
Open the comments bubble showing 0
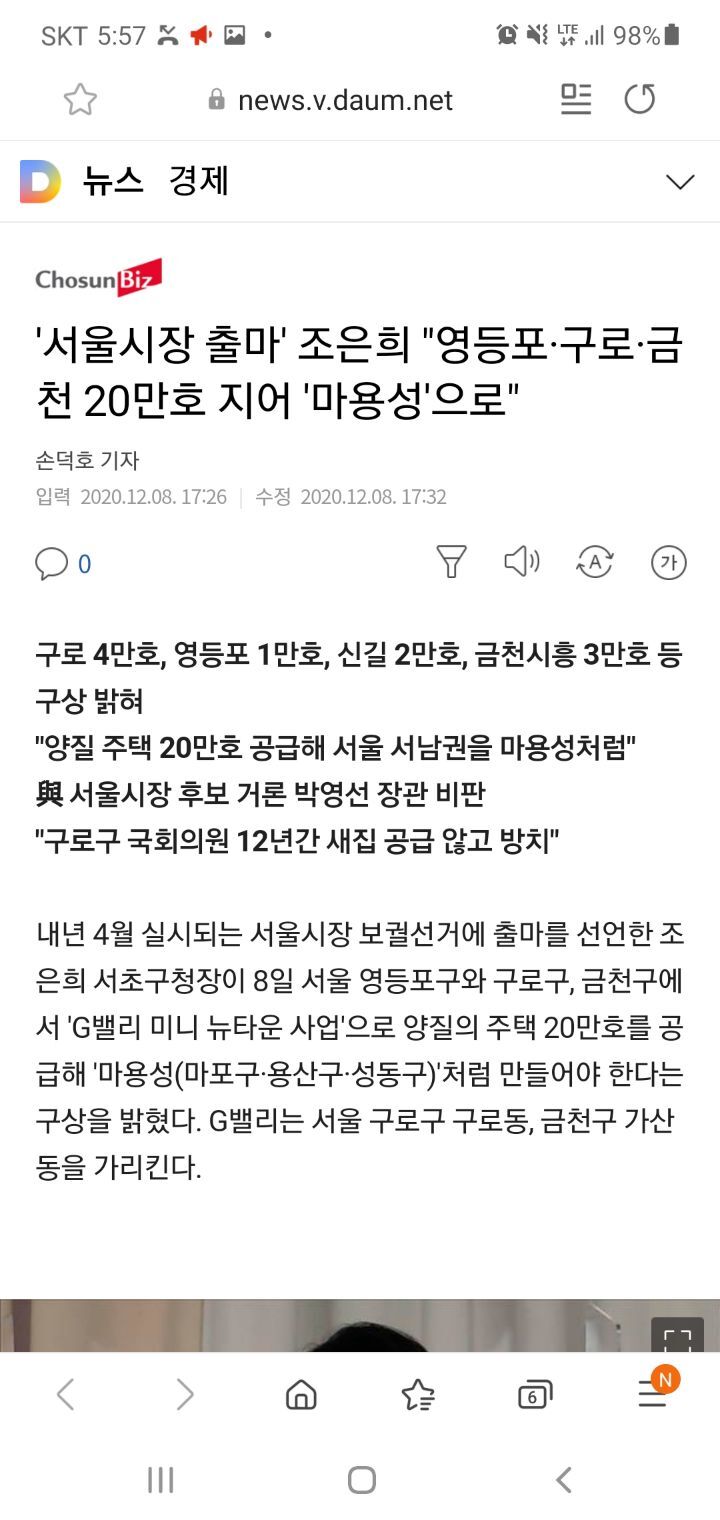point(64,564)
